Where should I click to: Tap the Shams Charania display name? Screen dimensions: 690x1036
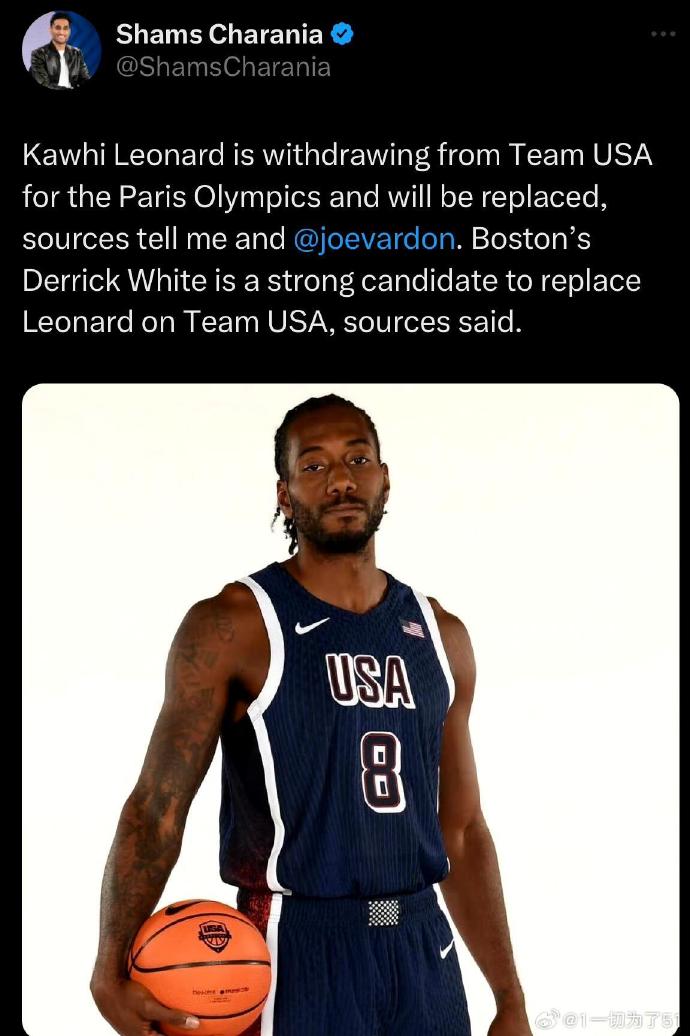[x=219, y=34]
